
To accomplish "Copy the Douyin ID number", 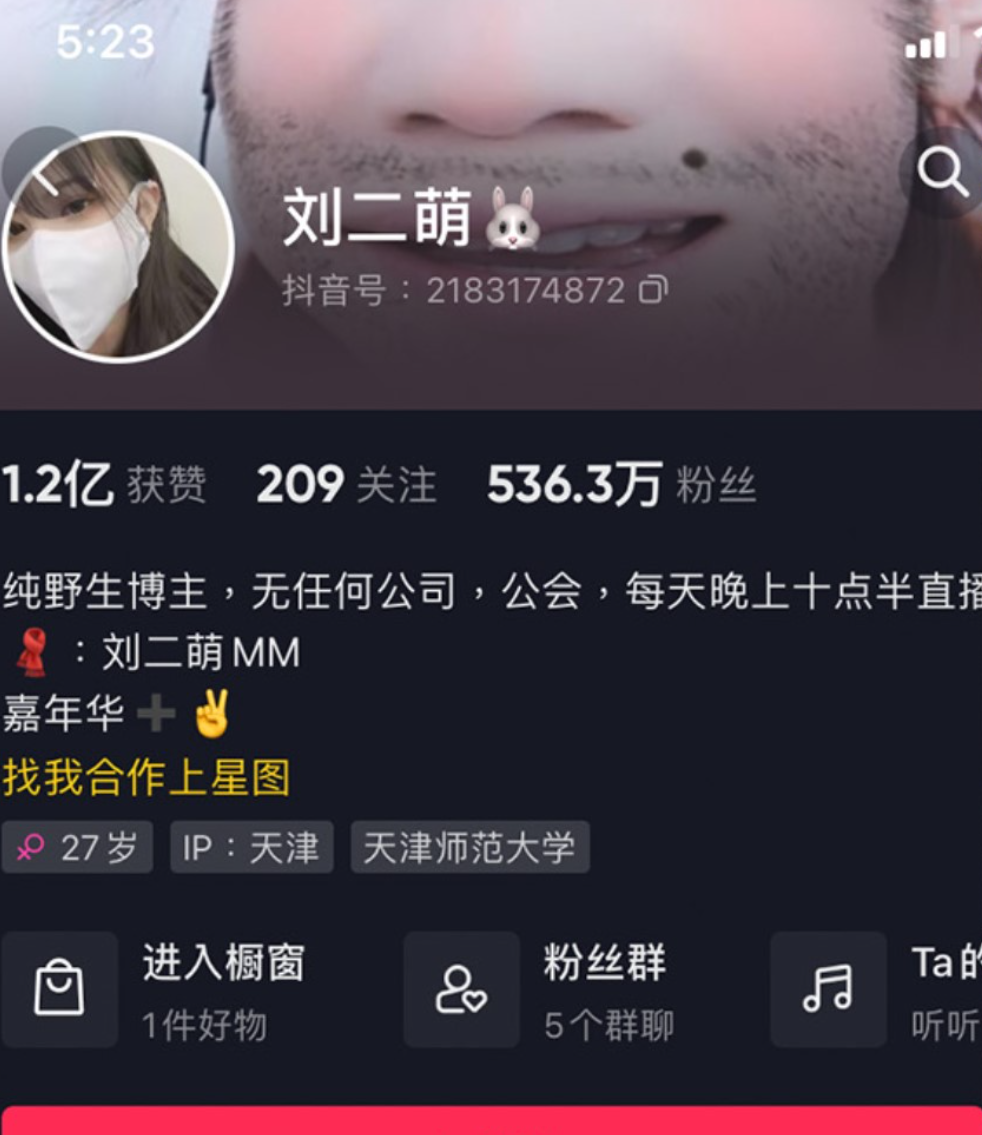I will pos(654,291).
